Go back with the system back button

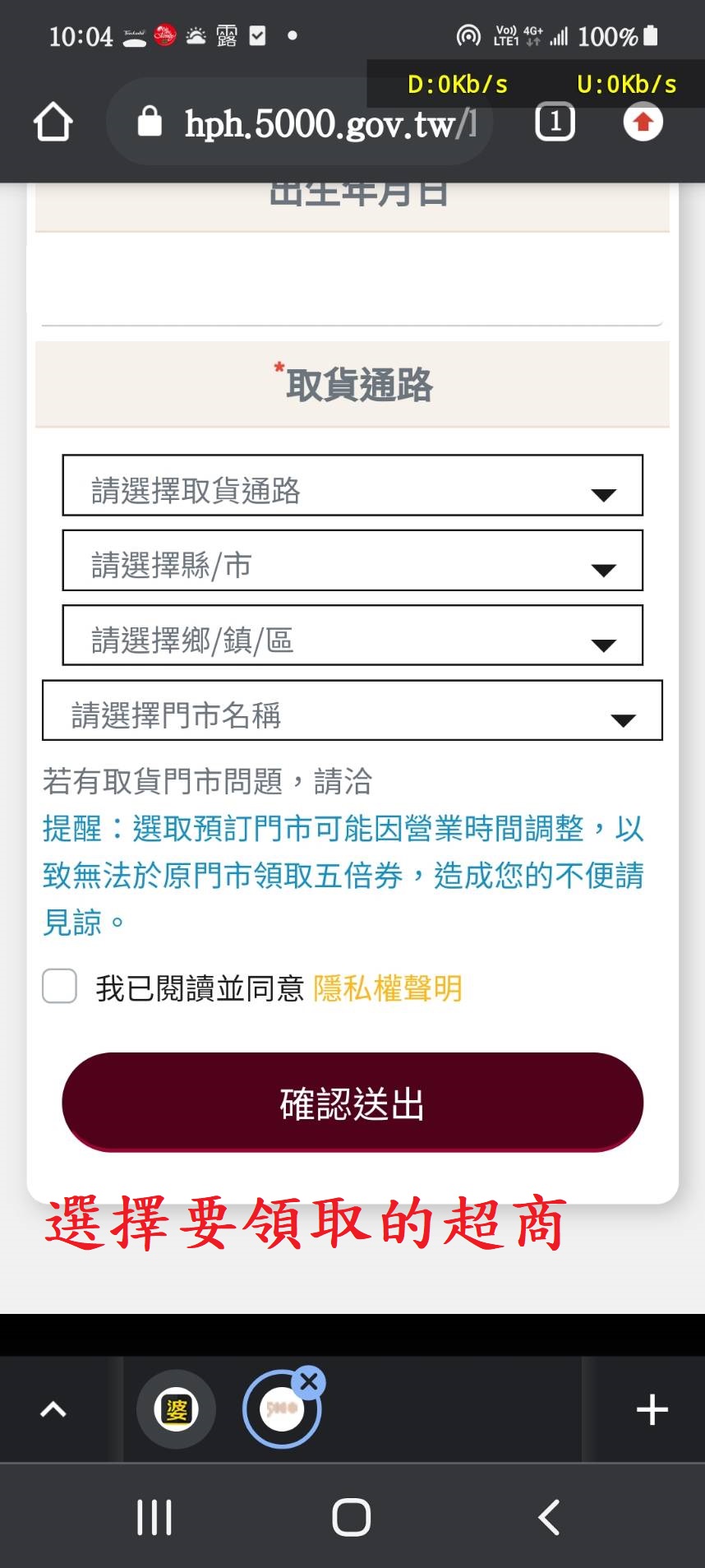pyautogui.click(x=549, y=1517)
